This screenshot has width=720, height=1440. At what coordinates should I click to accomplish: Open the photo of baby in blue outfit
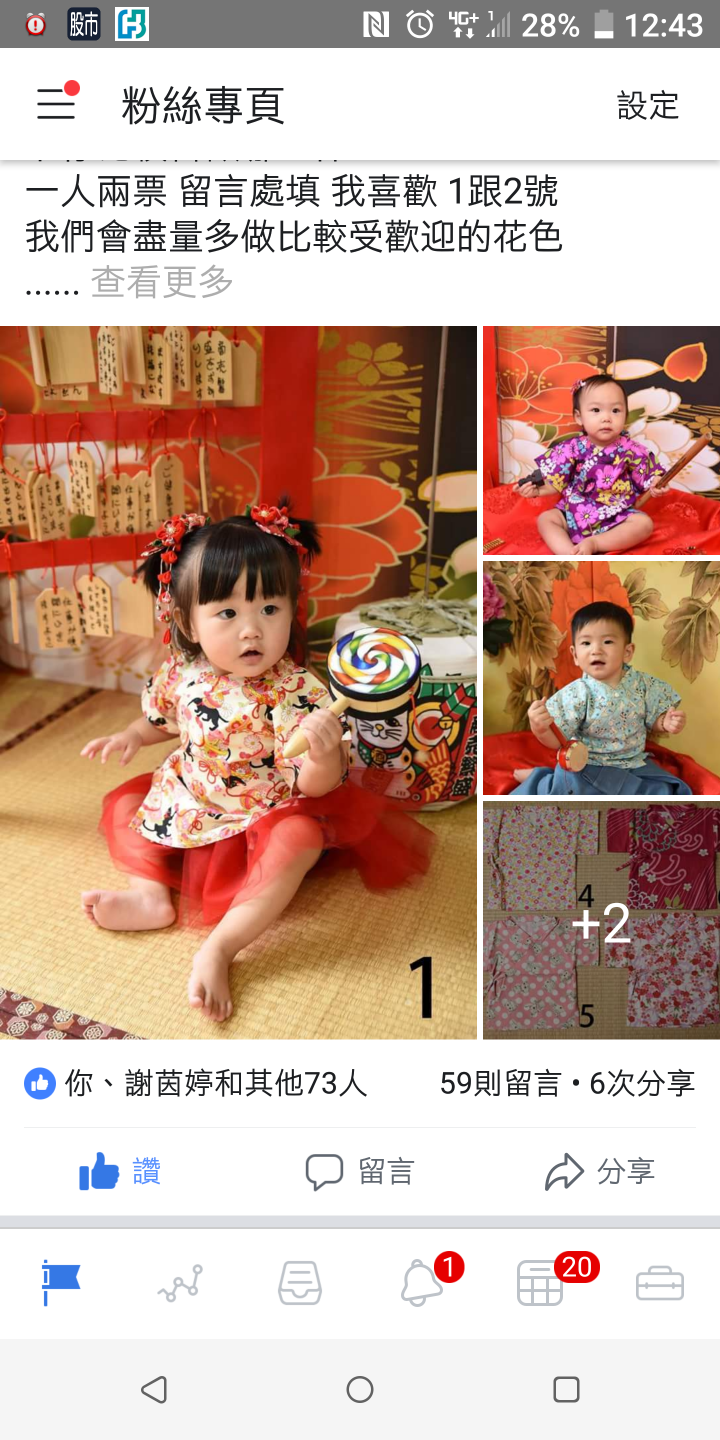601,678
